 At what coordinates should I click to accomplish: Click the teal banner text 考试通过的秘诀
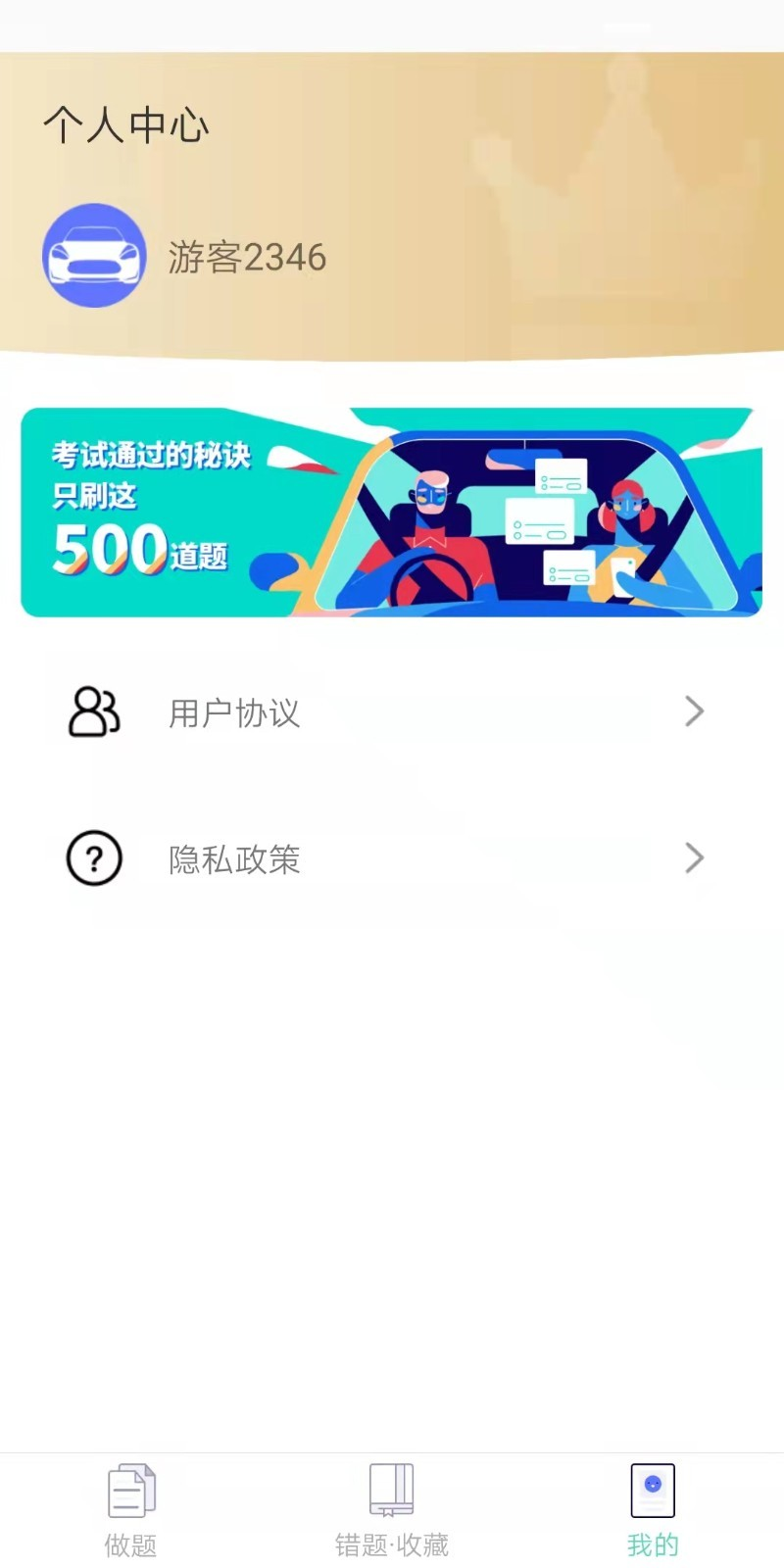click(x=153, y=455)
